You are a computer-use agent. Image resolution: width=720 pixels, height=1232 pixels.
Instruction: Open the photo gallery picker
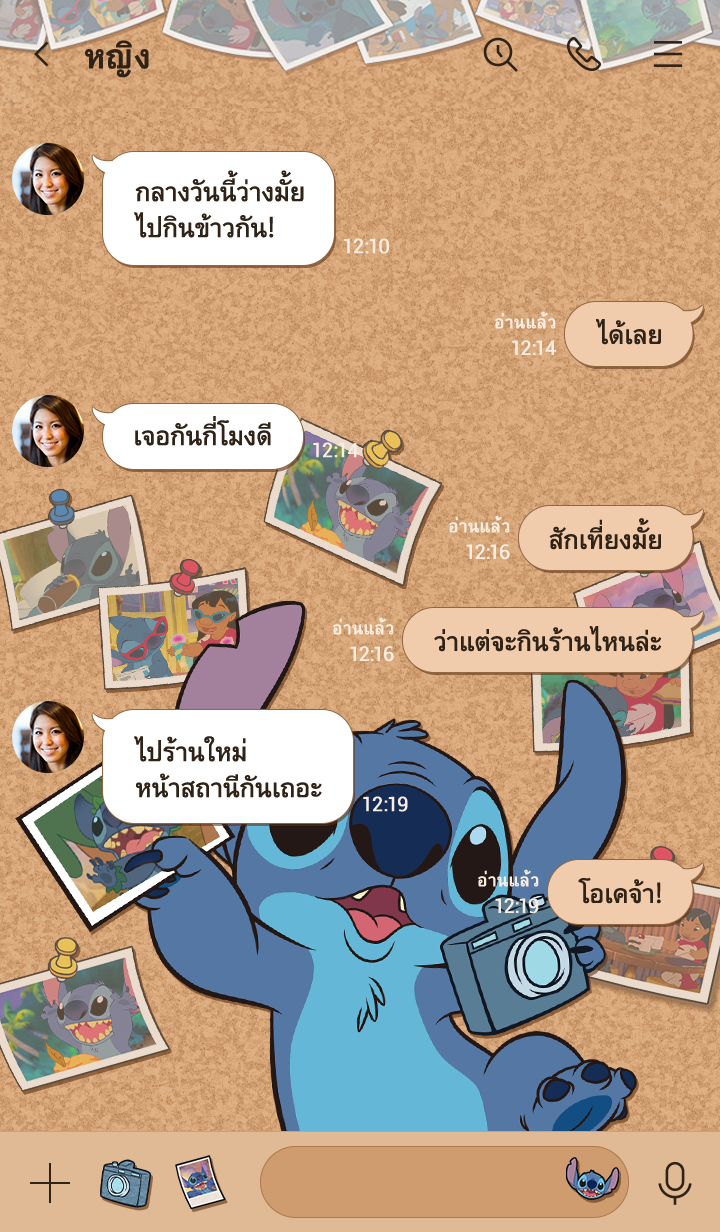199,1183
